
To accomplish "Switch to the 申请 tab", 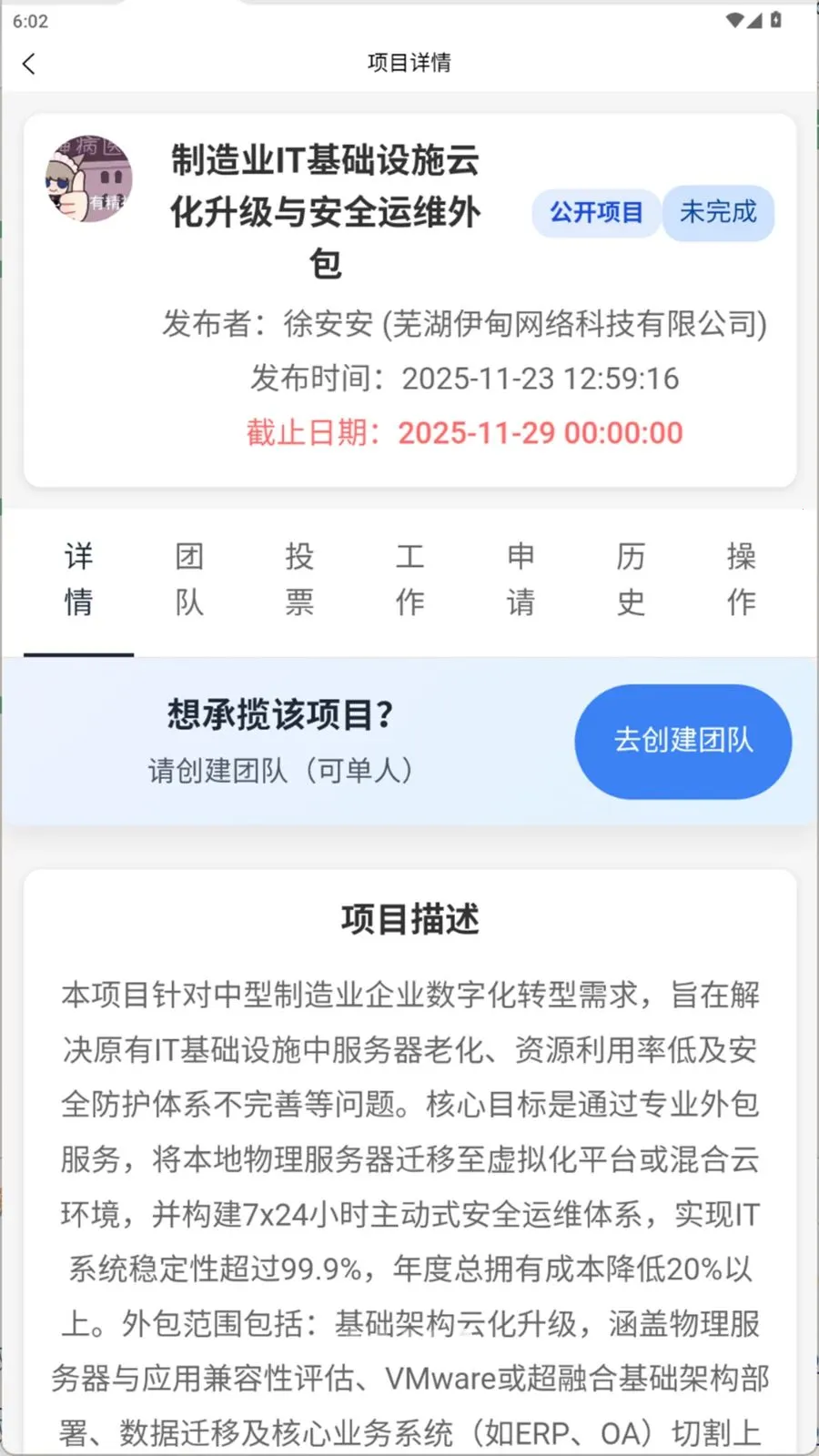I will [521, 580].
